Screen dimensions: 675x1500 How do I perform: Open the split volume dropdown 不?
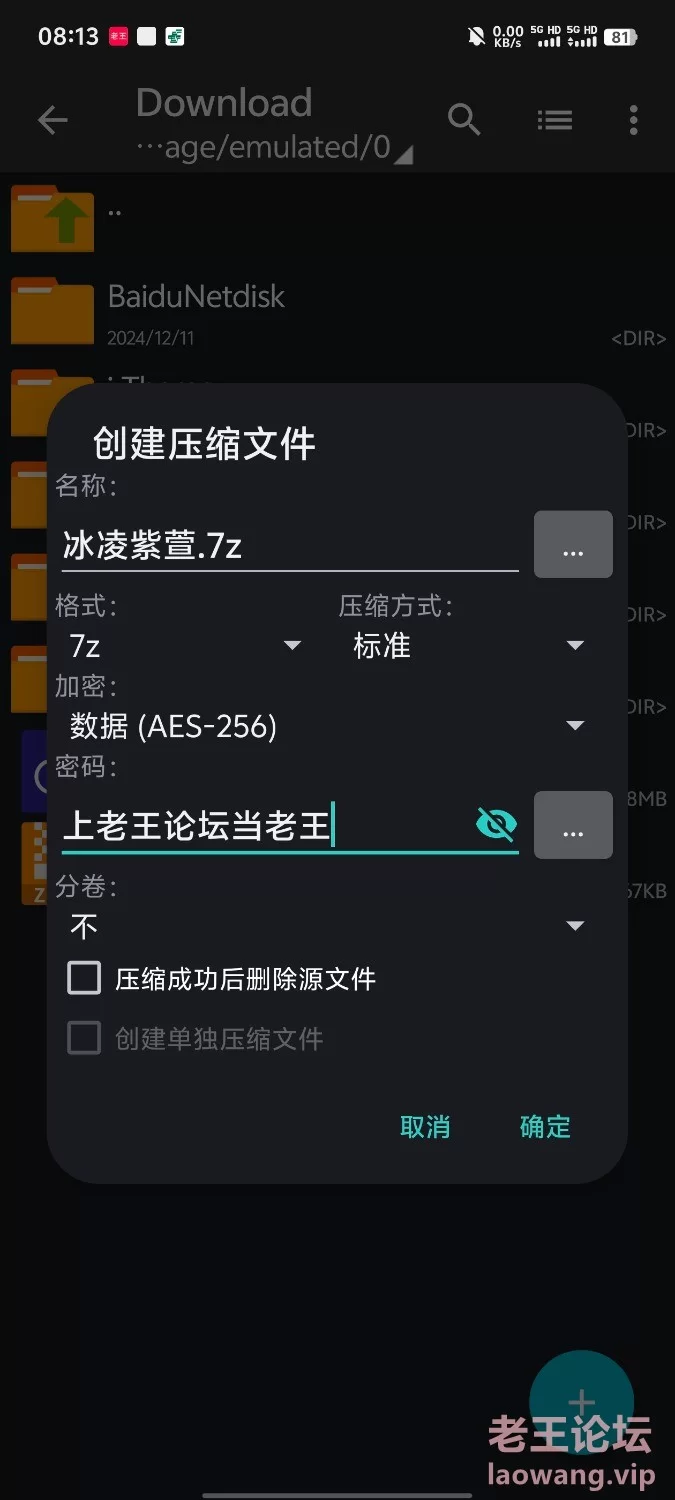click(x=327, y=926)
